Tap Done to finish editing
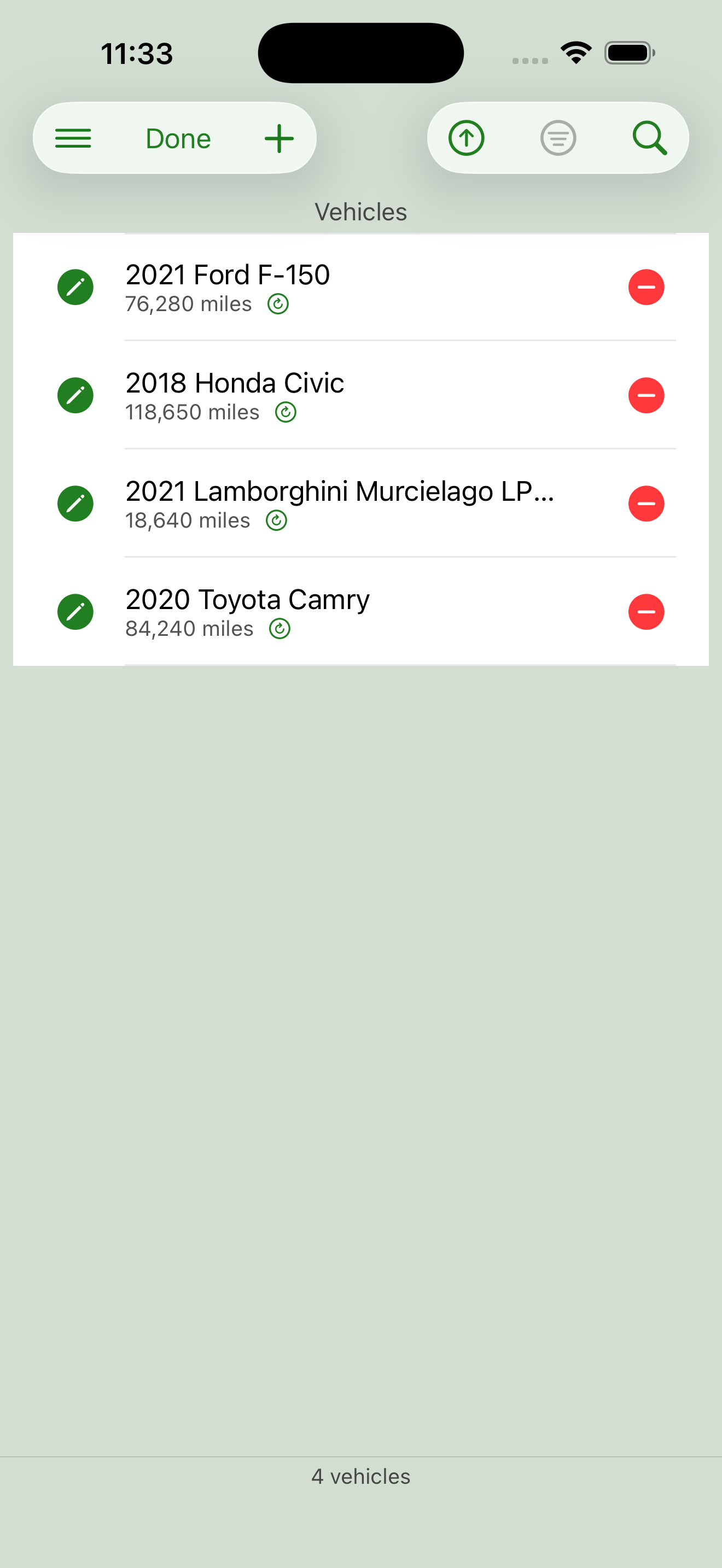 click(178, 138)
